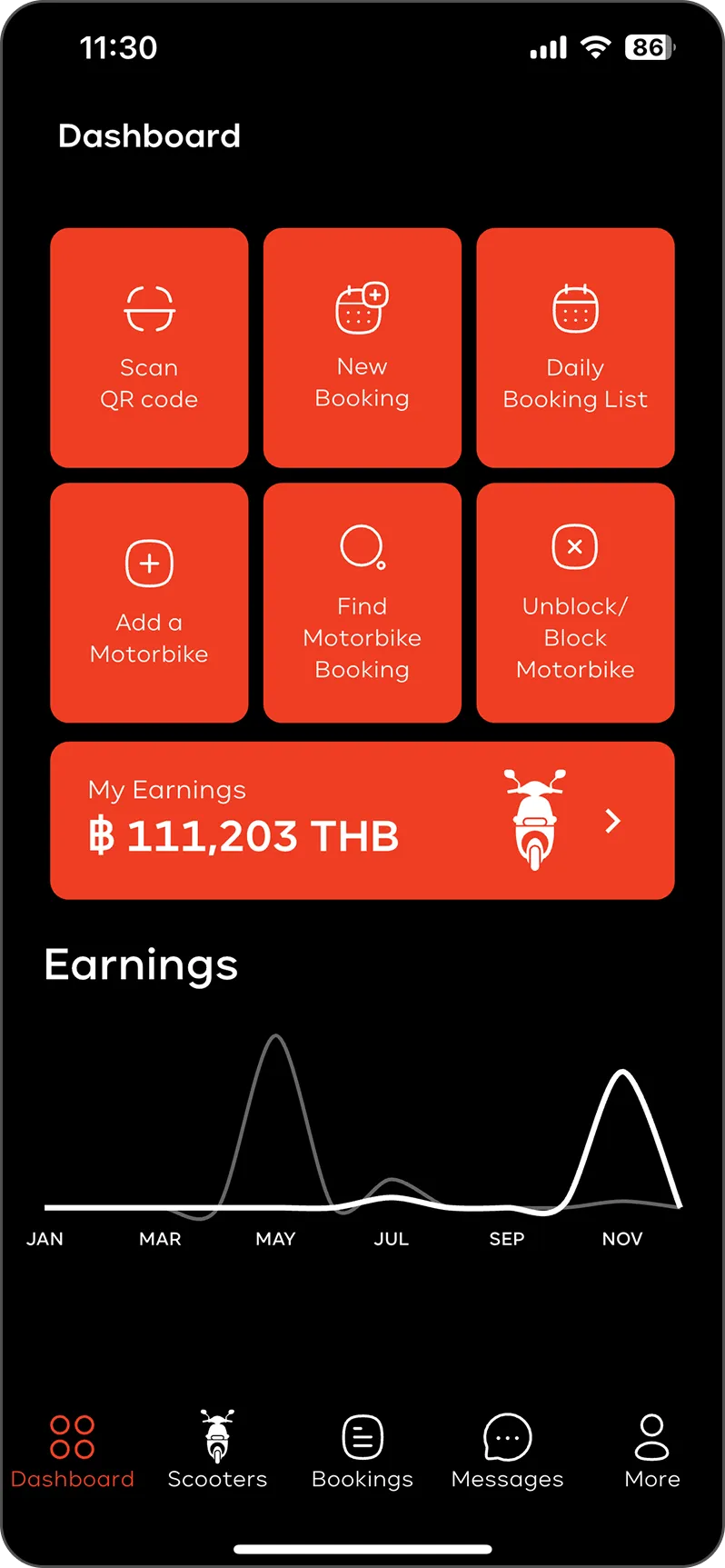Switch to the Scooters tab
725x1568 pixels.
coord(217,1450)
